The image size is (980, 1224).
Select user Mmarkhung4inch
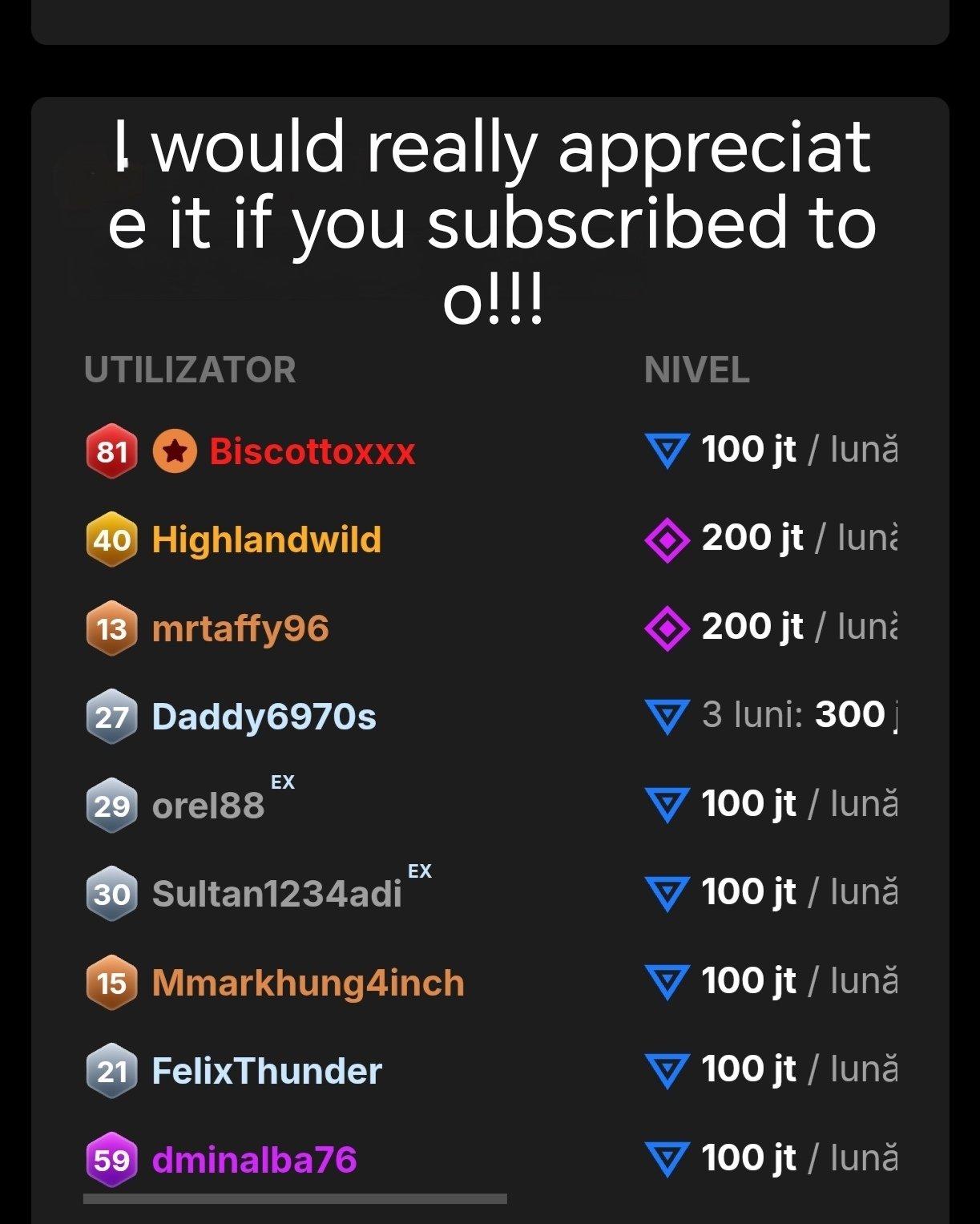(308, 983)
